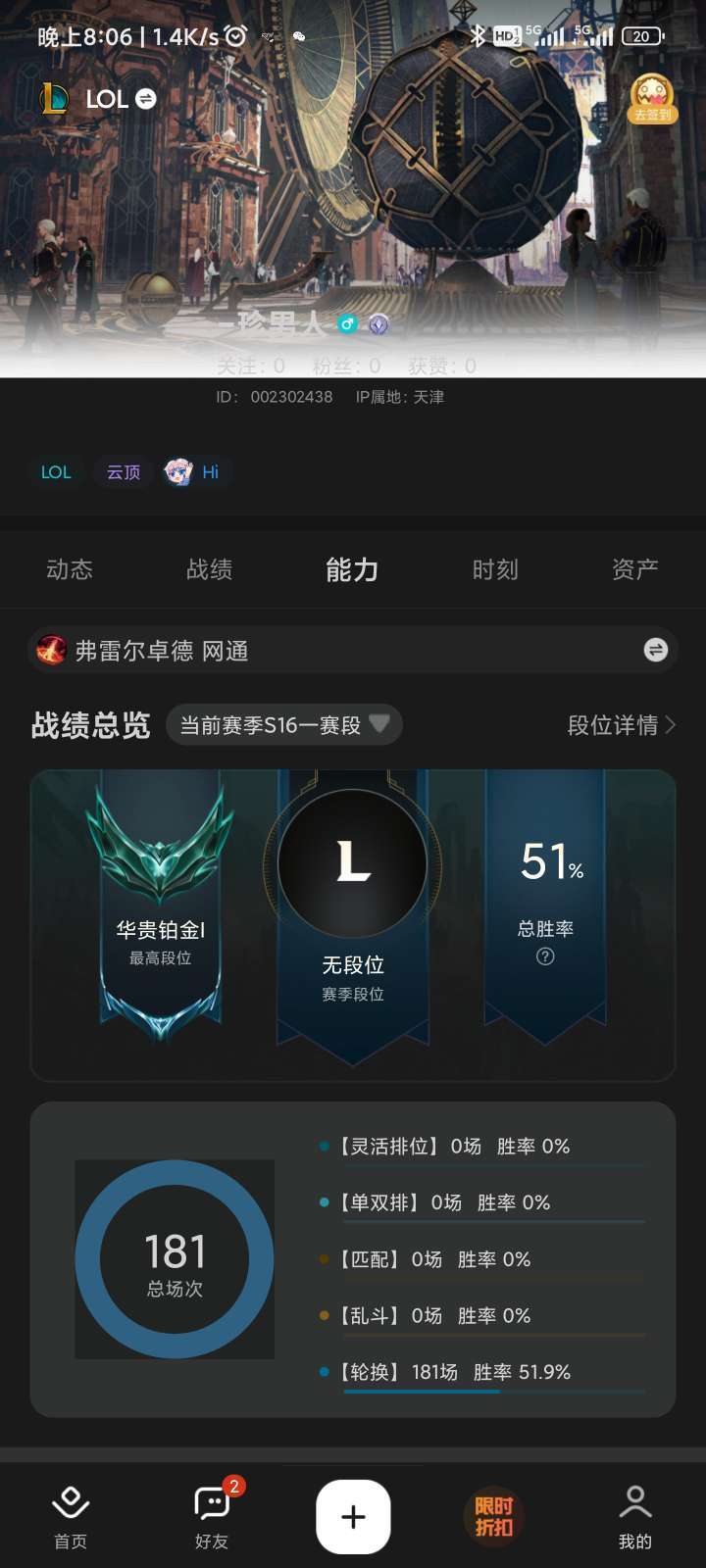This screenshot has height=1568, width=706.
Task: Select the LOL chip
Action: click(x=56, y=472)
